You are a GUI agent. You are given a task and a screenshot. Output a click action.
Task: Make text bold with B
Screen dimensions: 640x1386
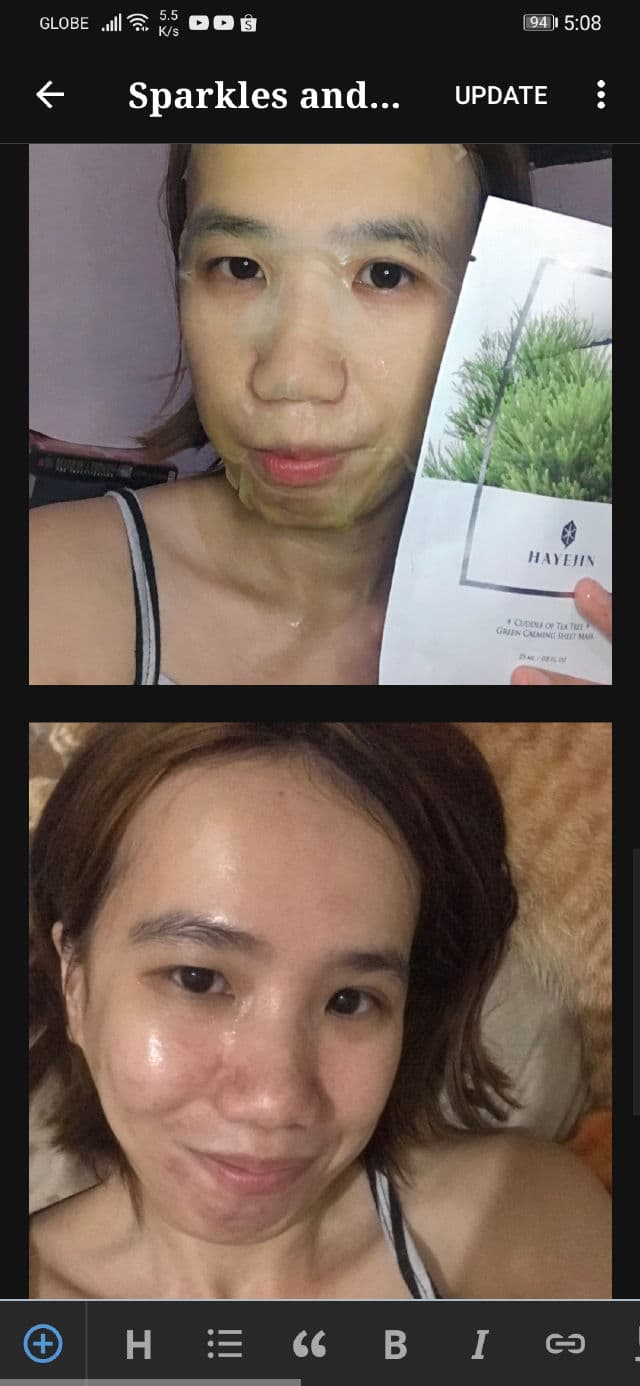click(395, 1345)
